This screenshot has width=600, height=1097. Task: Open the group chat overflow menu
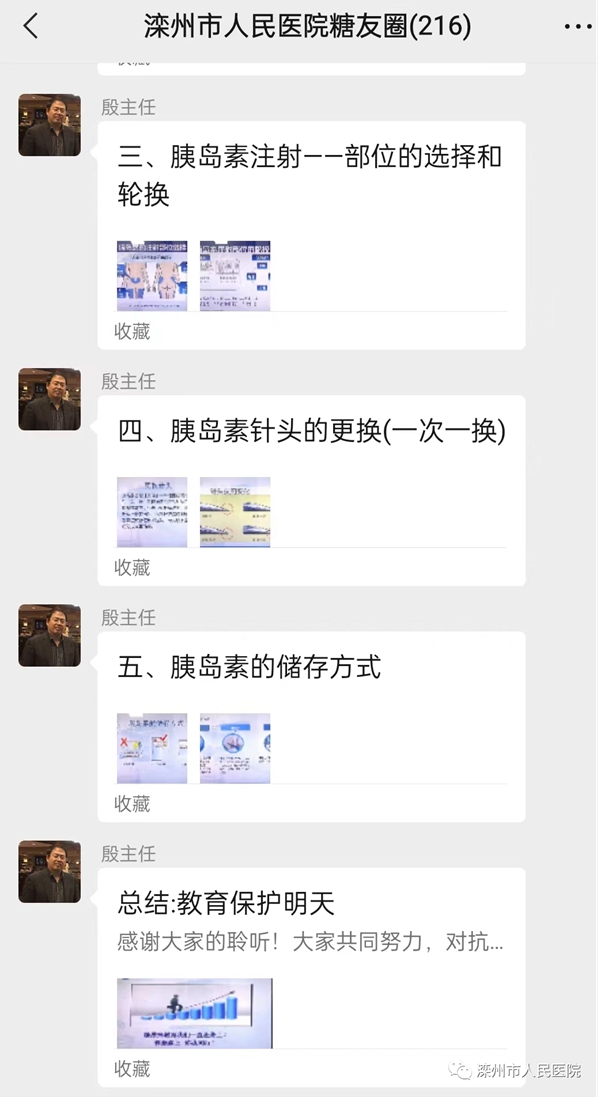578,27
